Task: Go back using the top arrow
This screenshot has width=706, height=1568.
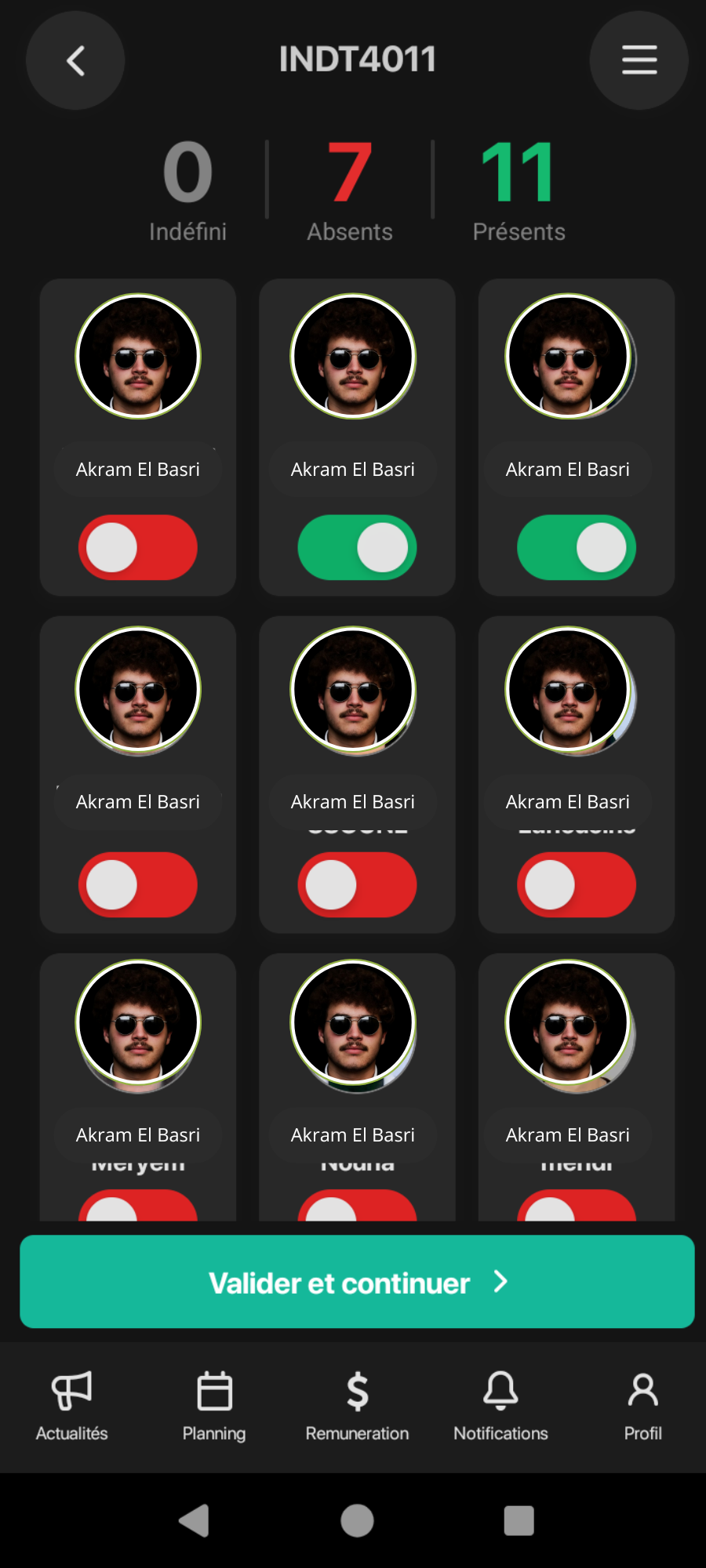Action: tap(75, 60)
